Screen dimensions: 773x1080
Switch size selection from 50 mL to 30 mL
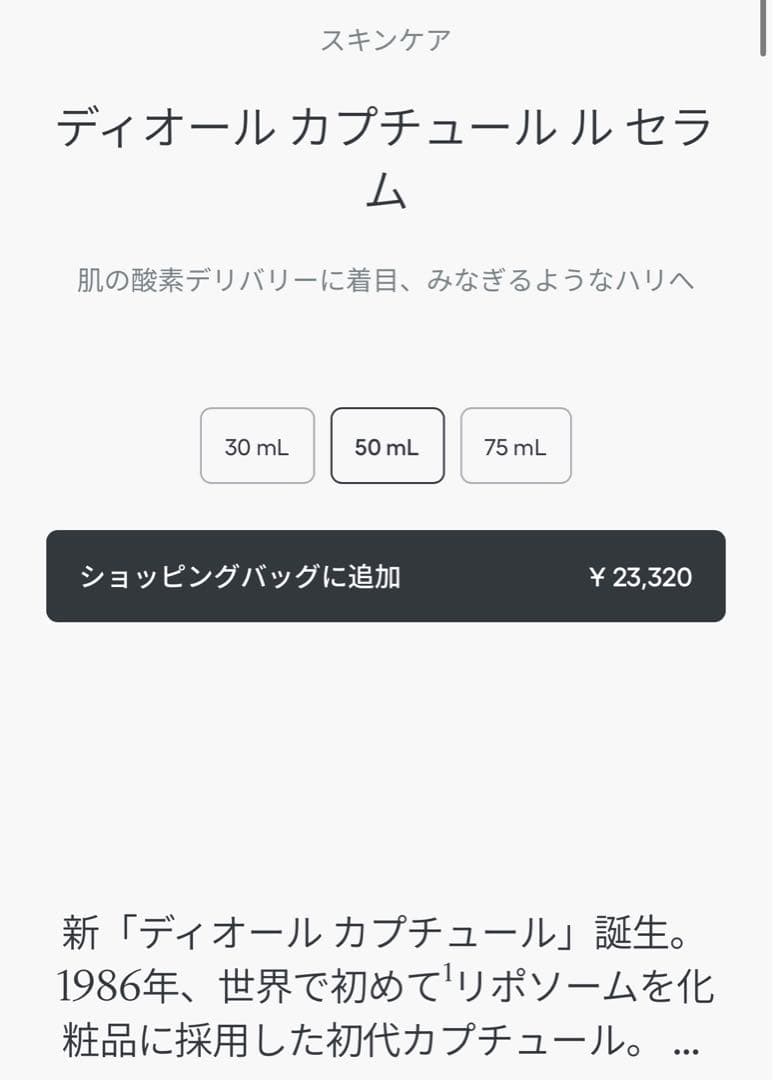tap(256, 446)
